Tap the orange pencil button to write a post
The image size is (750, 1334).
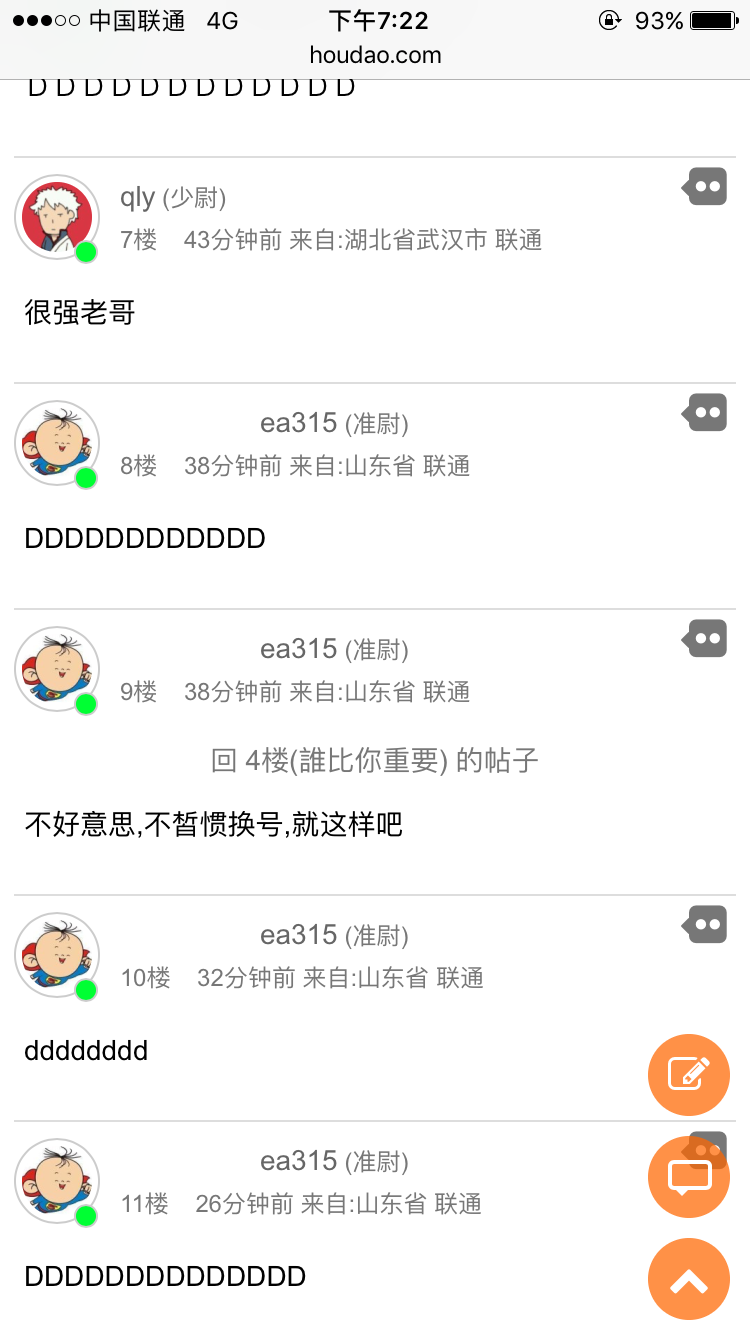click(689, 1075)
